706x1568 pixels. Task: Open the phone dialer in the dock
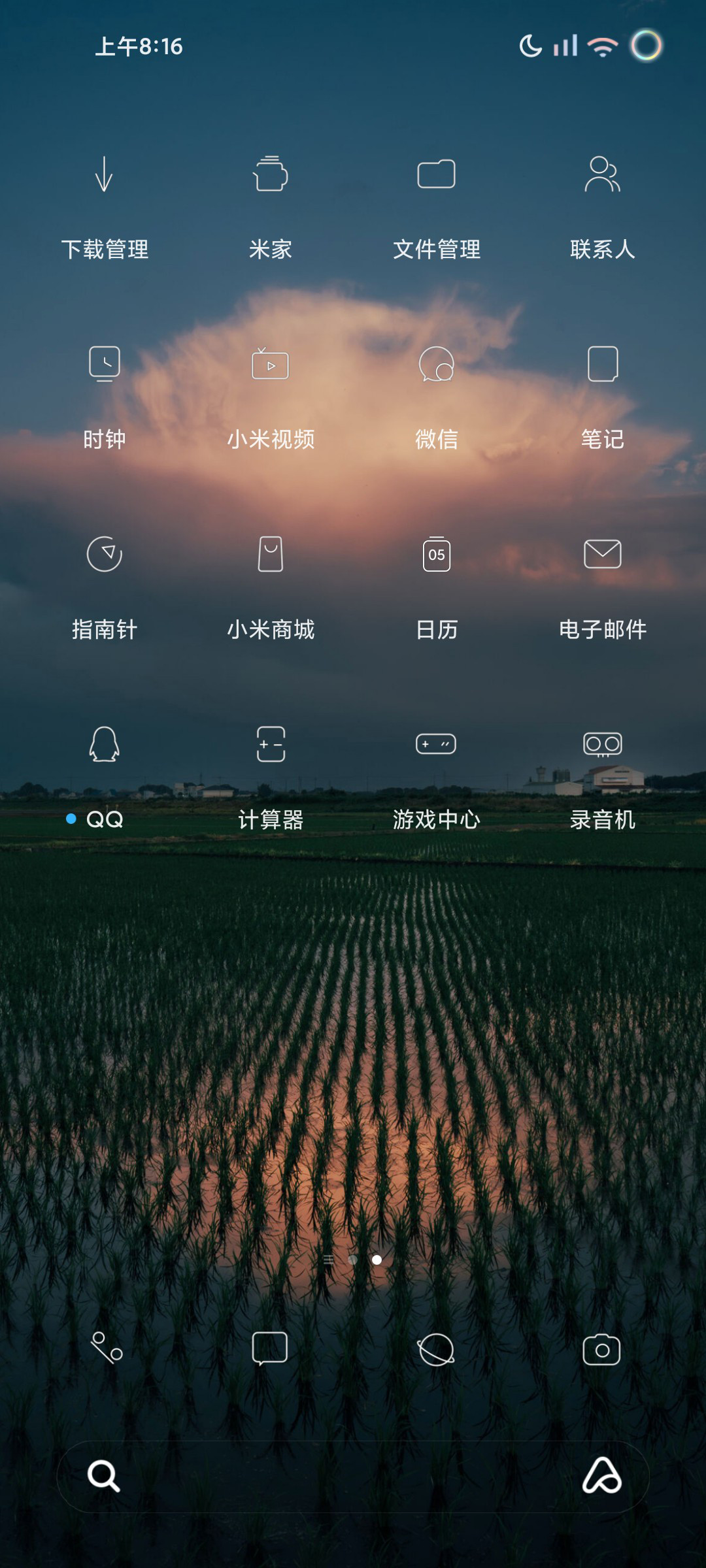tap(107, 1348)
